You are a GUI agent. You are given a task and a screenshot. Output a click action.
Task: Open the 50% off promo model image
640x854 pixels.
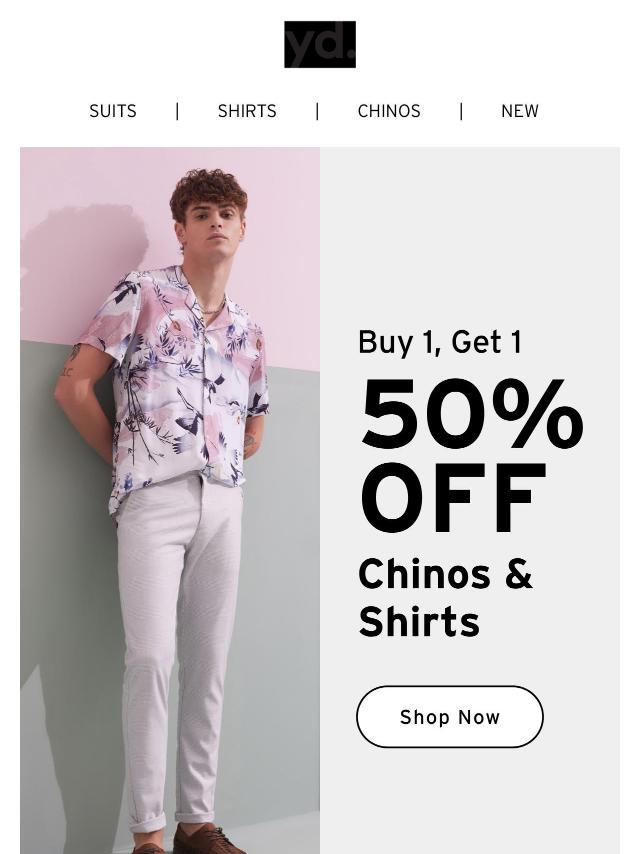click(170, 500)
